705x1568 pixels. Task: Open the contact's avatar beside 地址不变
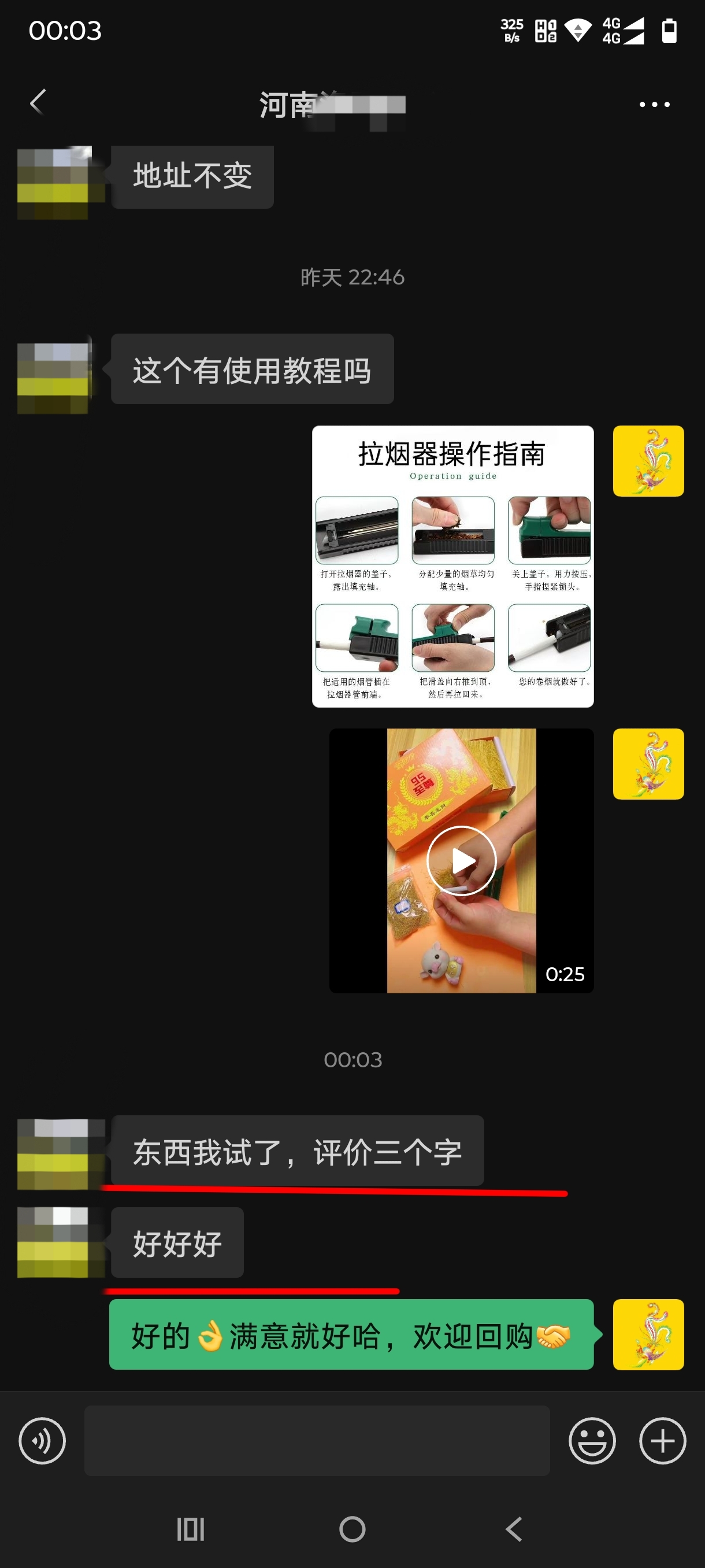(x=54, y=183)
